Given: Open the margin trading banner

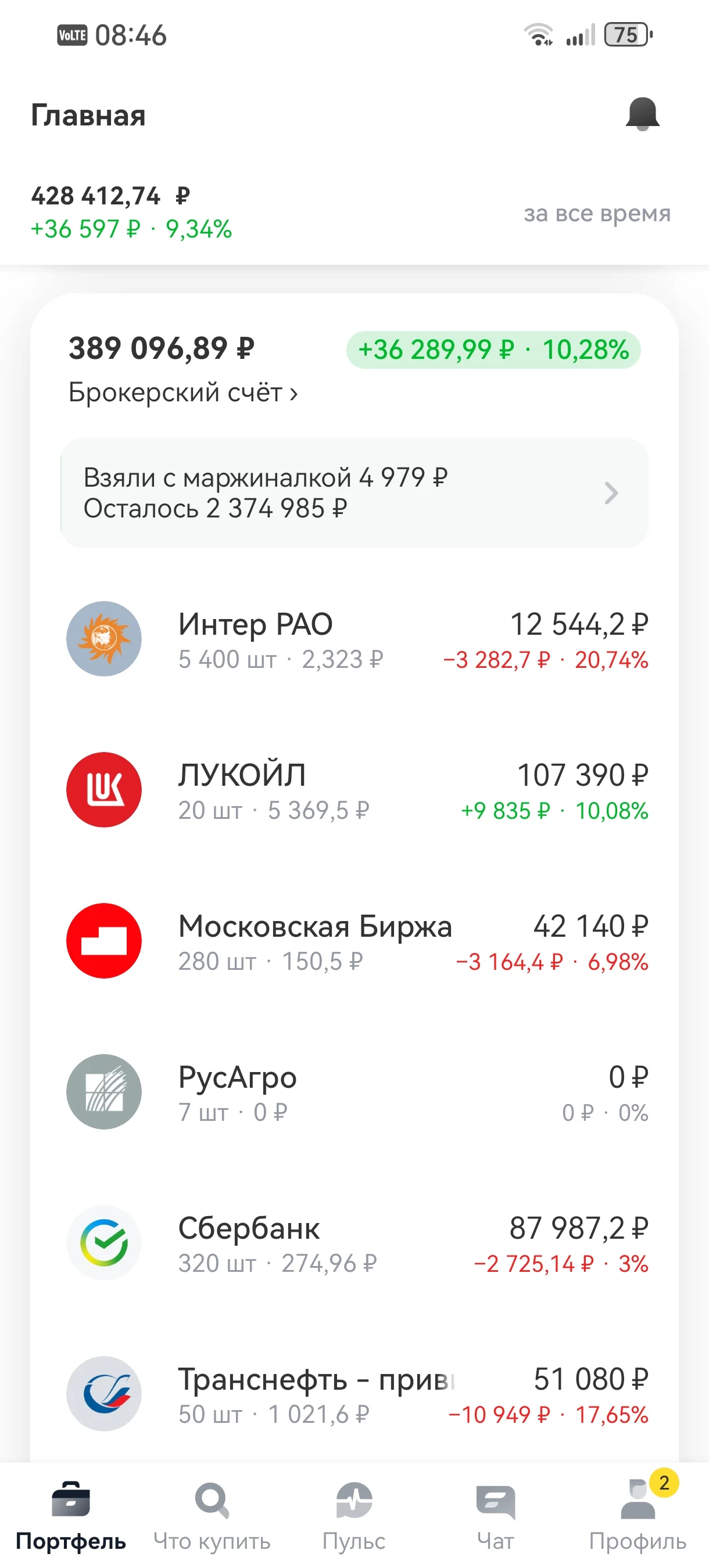Looking at the screenshot, I should pos(354,492).
